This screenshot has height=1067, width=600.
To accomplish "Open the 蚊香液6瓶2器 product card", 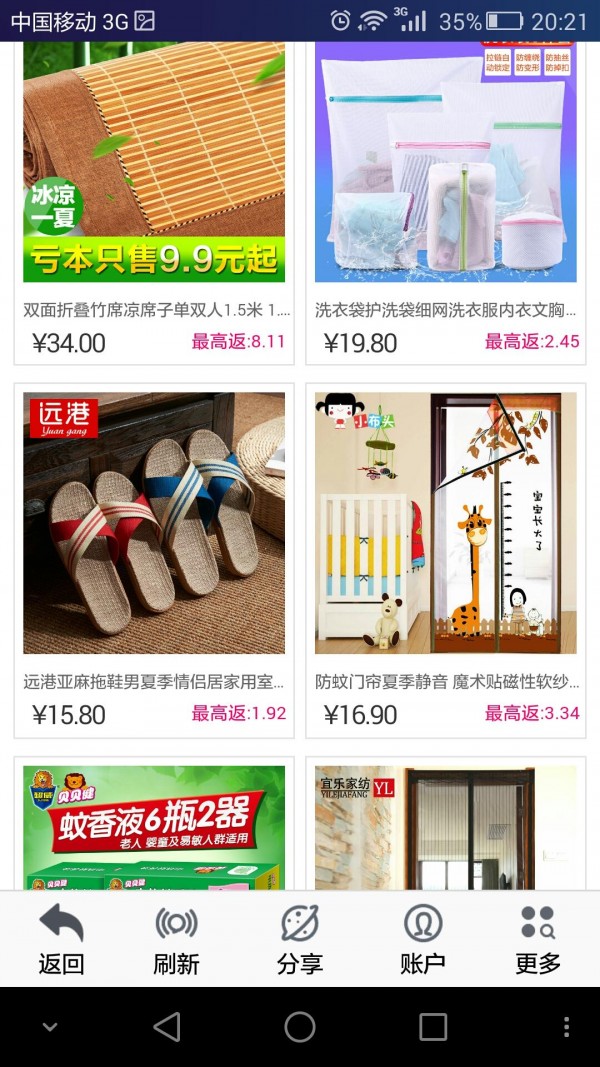I will (154, 827).
